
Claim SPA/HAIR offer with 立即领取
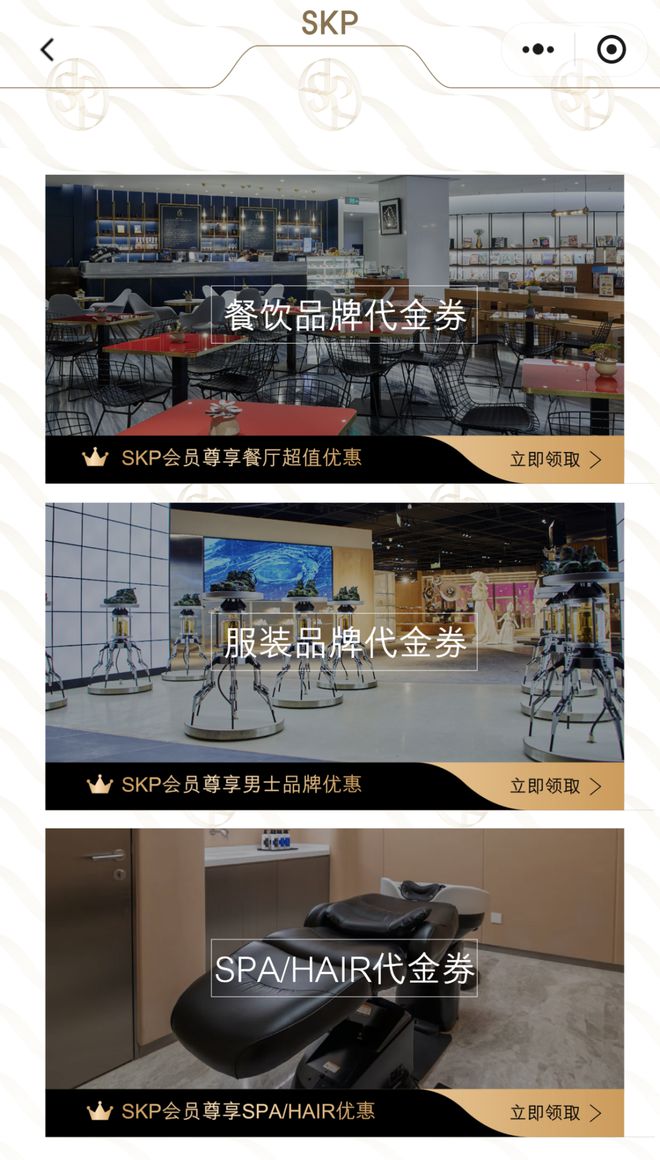[555, 1113]
